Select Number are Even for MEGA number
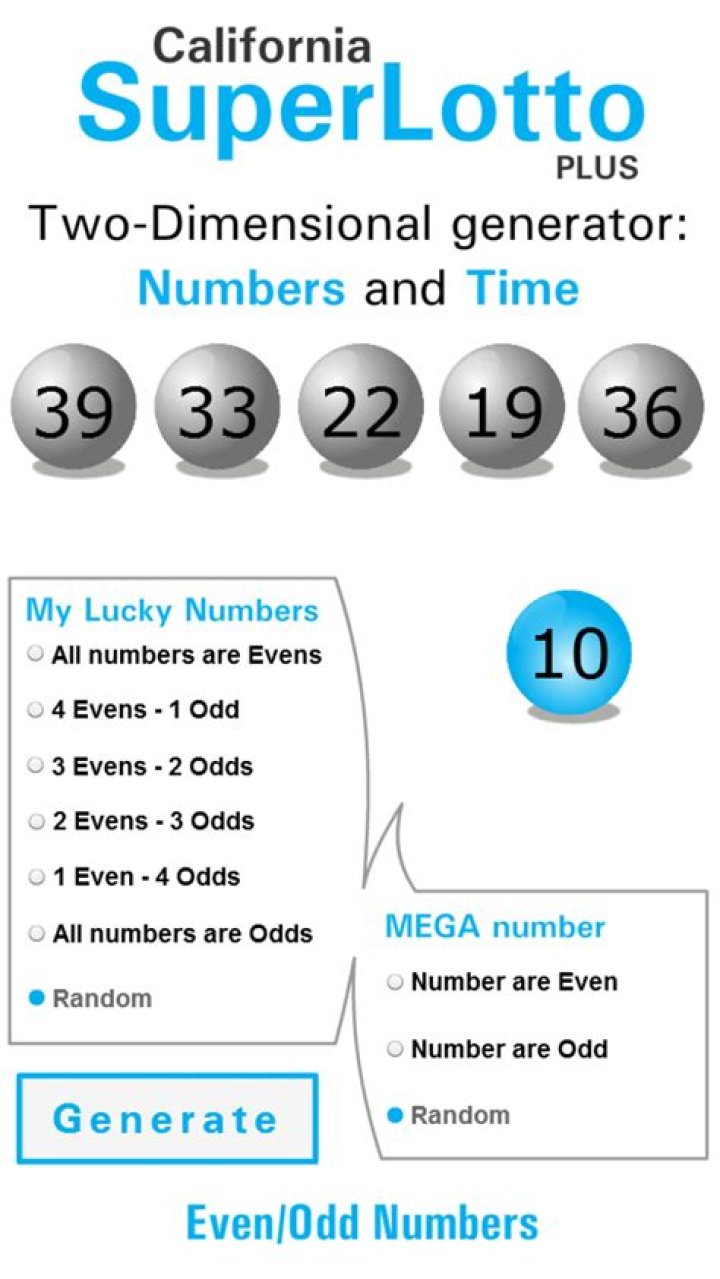Screen dimensions: 720x1279 click(x=397, y=981)
